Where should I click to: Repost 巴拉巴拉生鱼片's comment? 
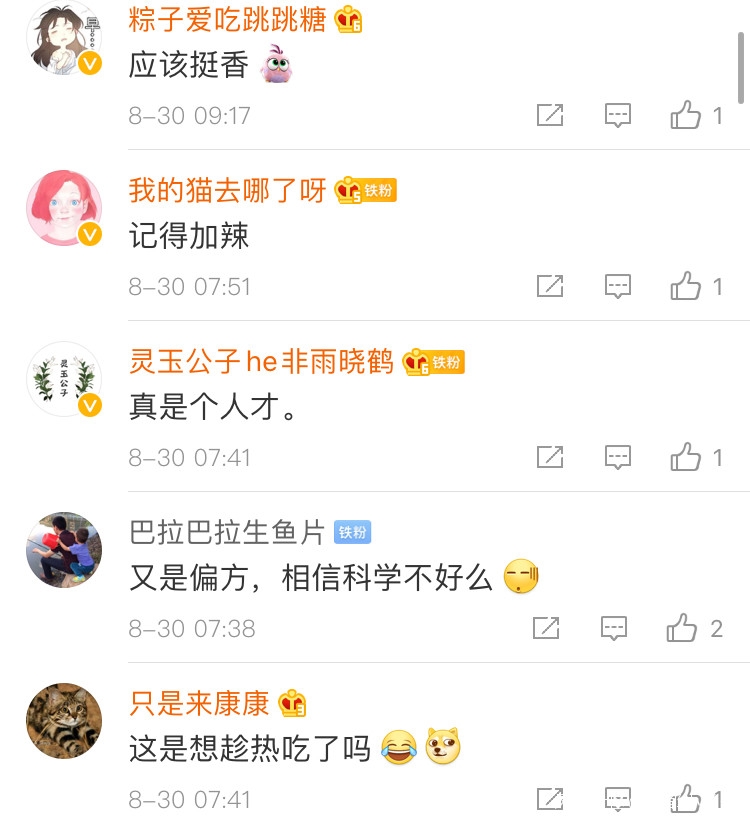coord(546,628)
